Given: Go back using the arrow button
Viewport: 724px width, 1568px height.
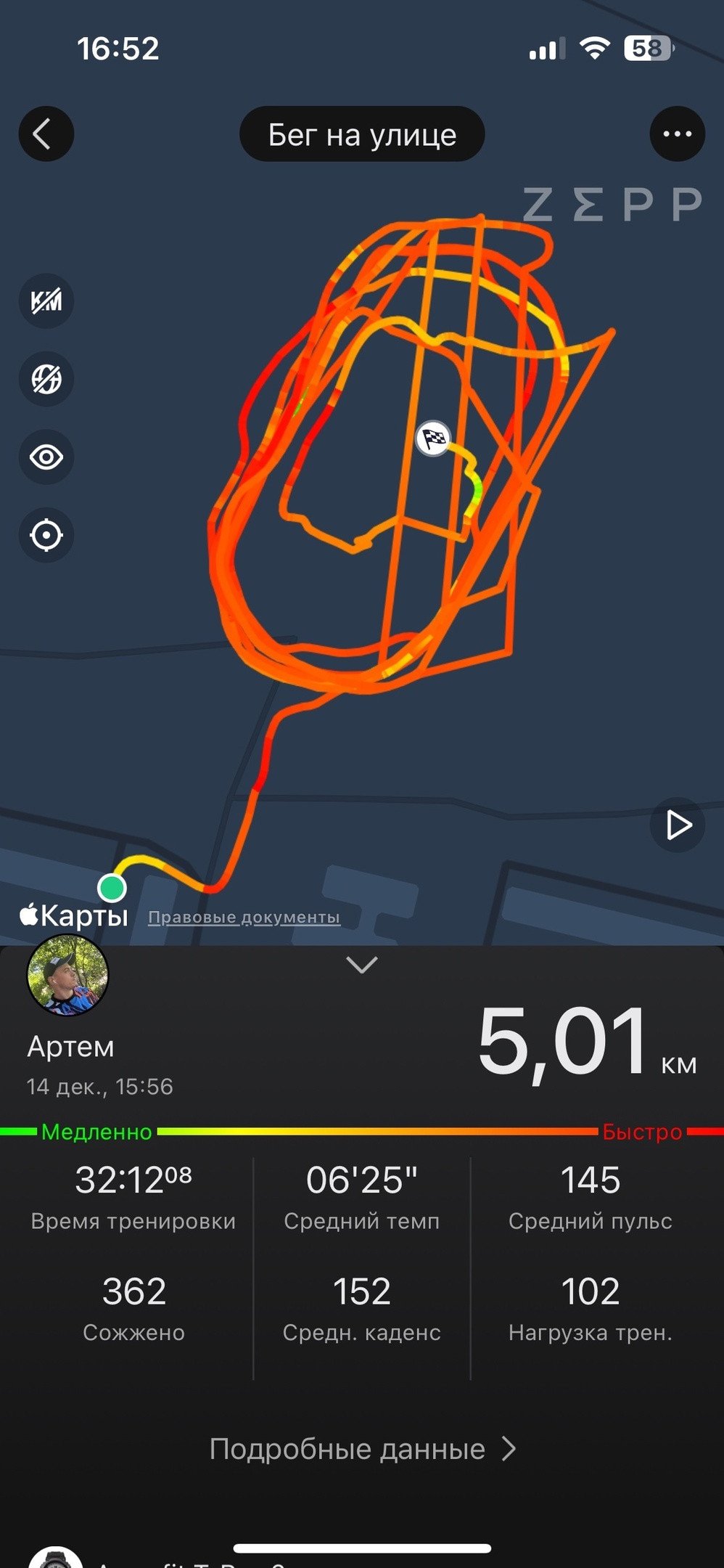Looking at the screenshot, I should 46,134.
